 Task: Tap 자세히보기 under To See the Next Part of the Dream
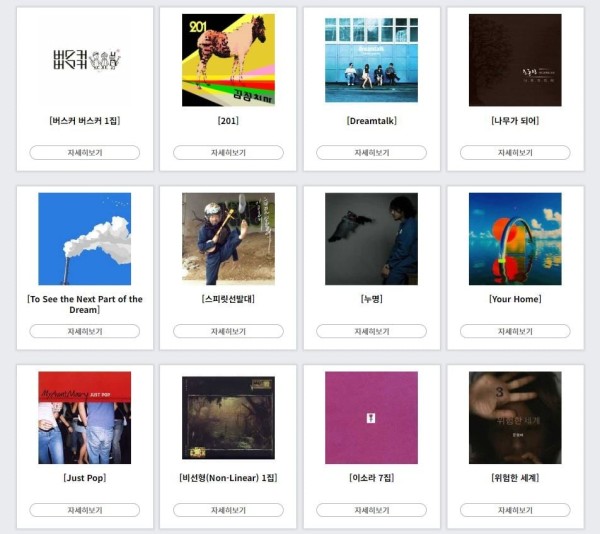[x=84, y=331]
